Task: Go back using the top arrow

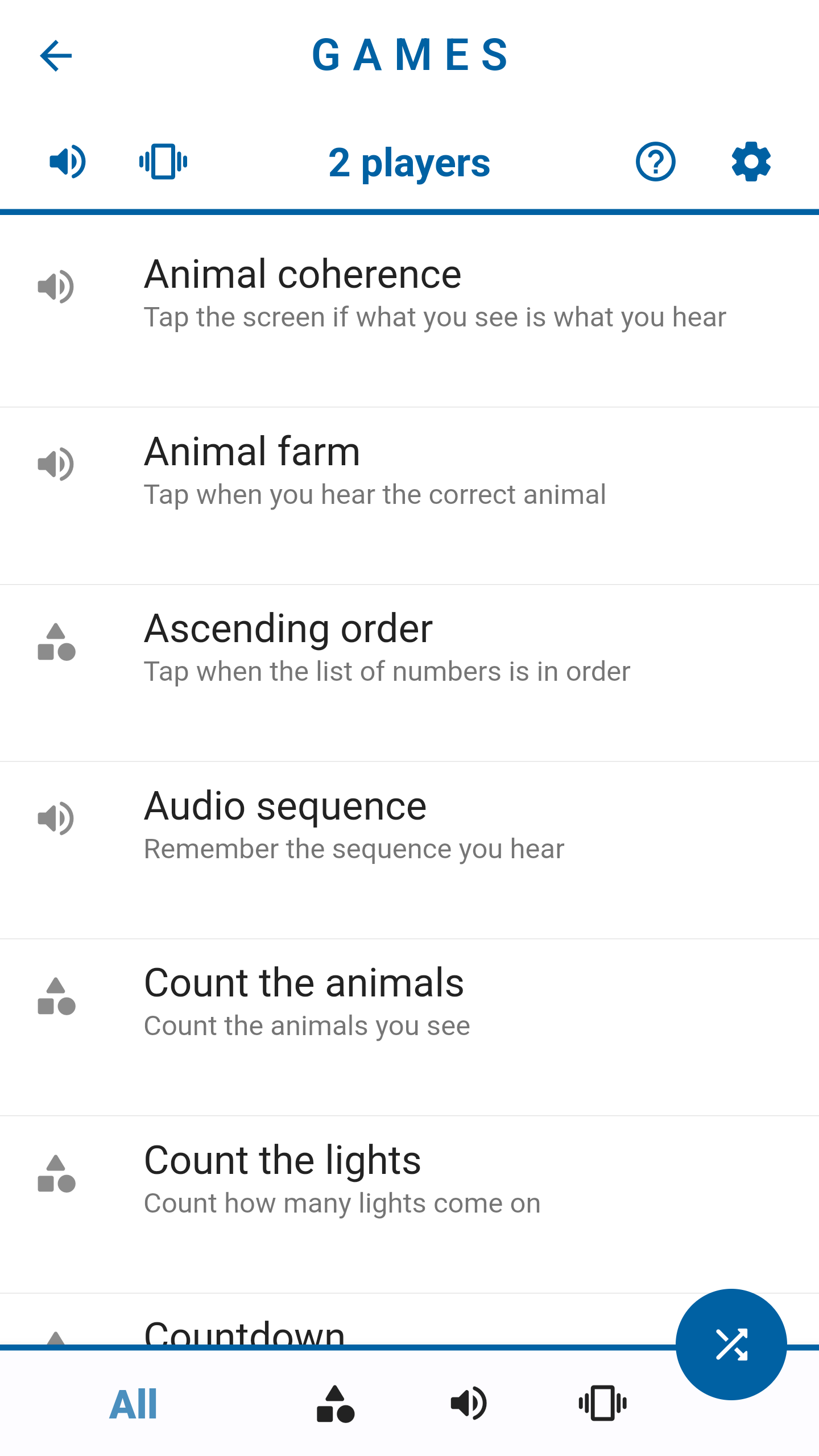Action: click(x=56, y=56)
